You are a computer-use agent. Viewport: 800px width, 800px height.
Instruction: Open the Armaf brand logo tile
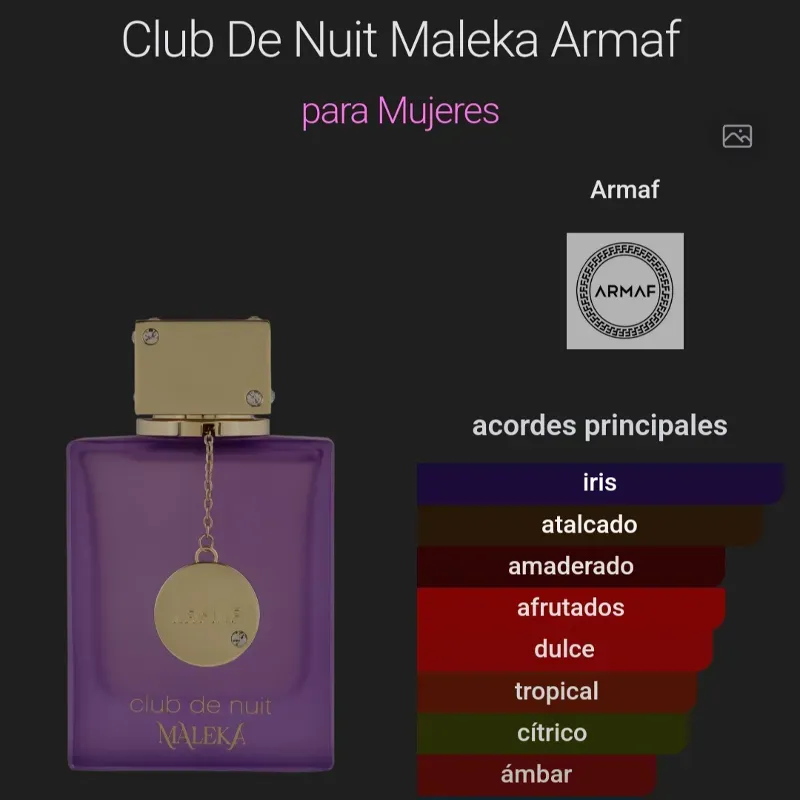click(625, 291)
